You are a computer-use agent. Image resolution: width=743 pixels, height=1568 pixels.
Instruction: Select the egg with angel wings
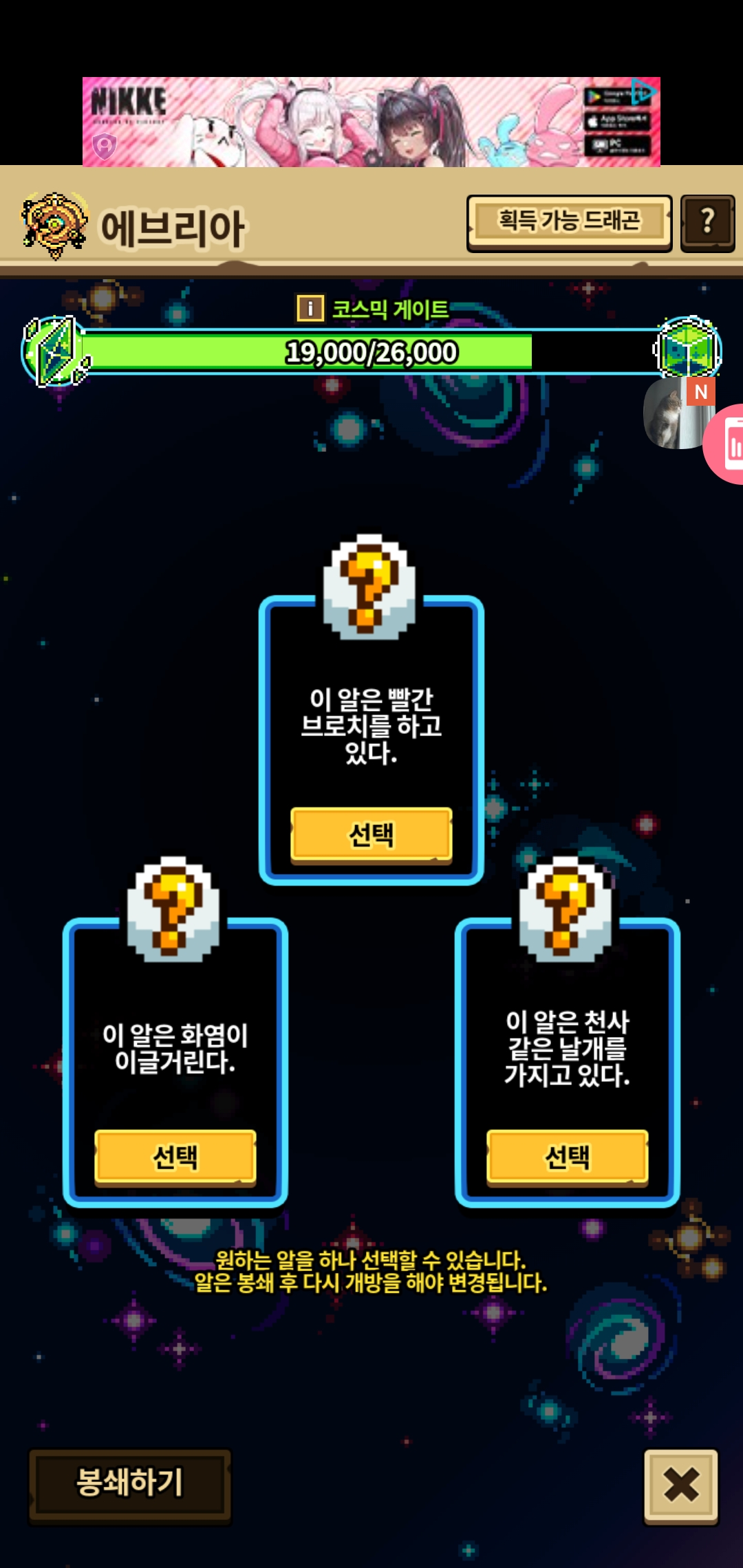tap(567, 1157)
